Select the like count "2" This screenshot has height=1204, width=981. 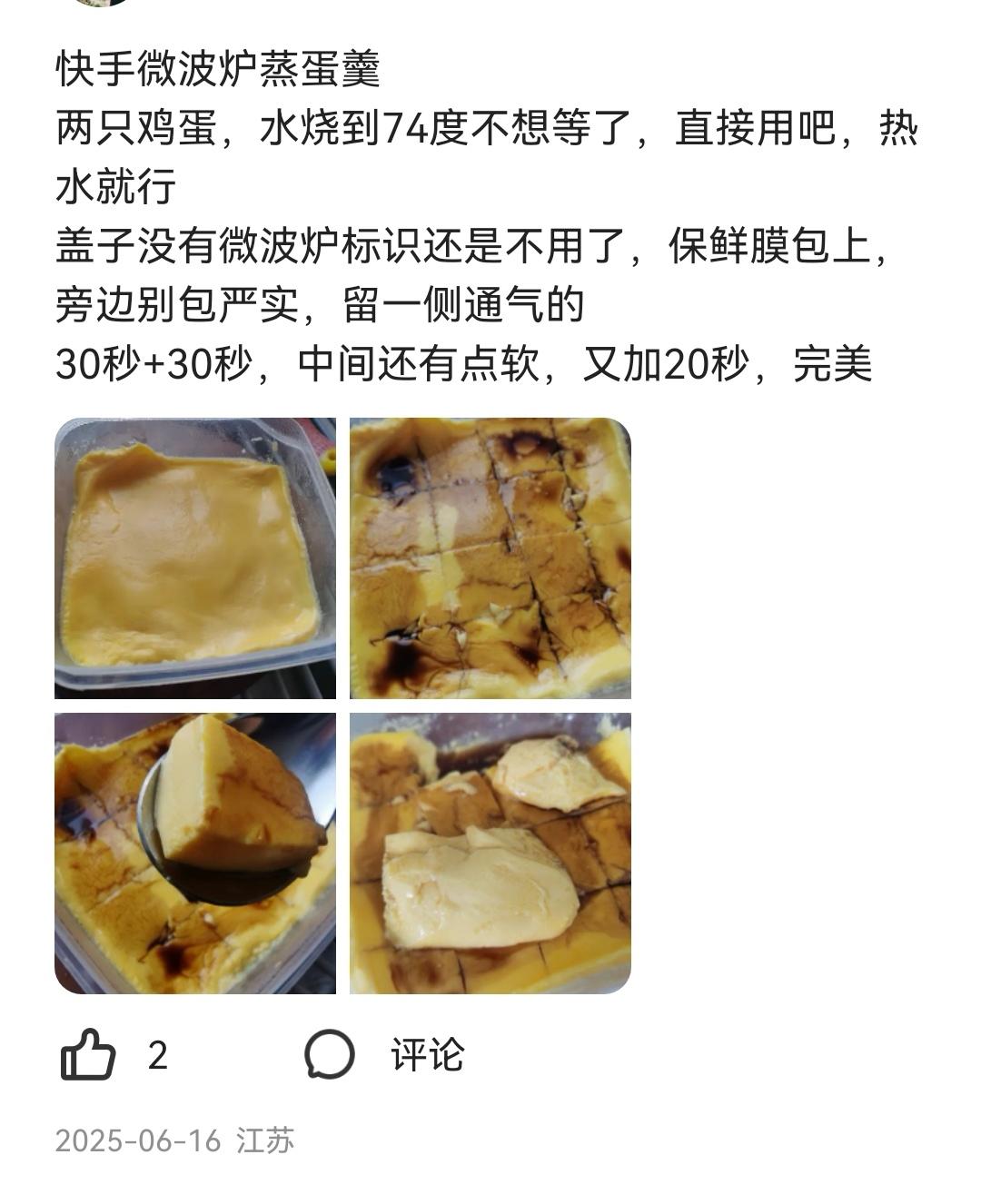pos(156,1054)
